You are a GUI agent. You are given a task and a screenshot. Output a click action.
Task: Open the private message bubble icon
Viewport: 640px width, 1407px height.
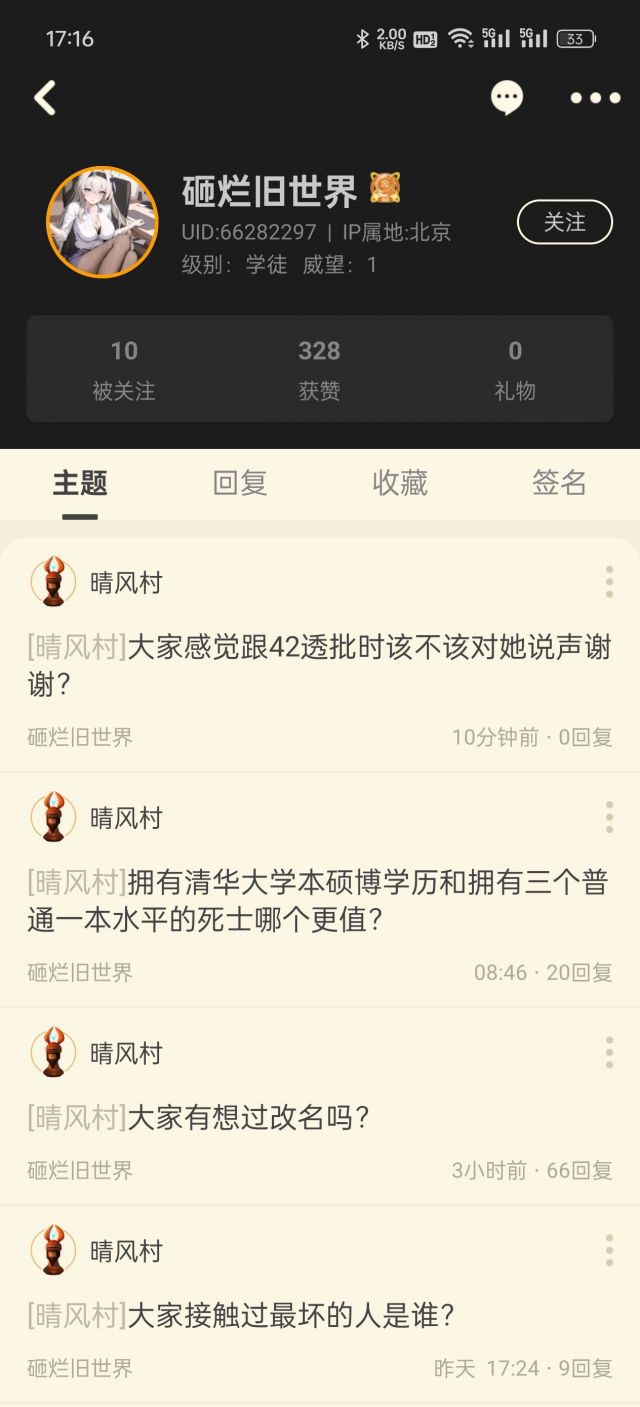507,98
